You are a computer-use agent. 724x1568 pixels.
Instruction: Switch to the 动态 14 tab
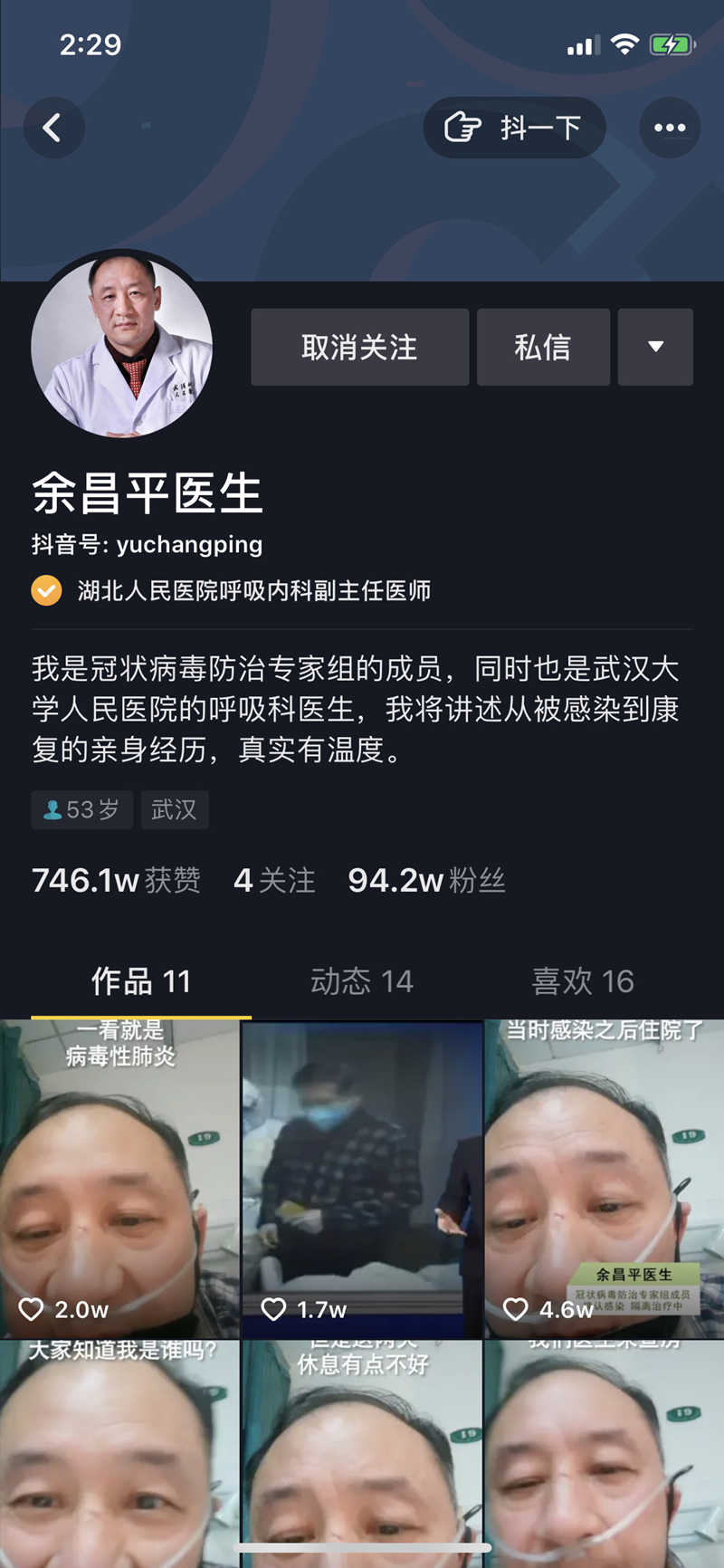click(x=362, y=981)
